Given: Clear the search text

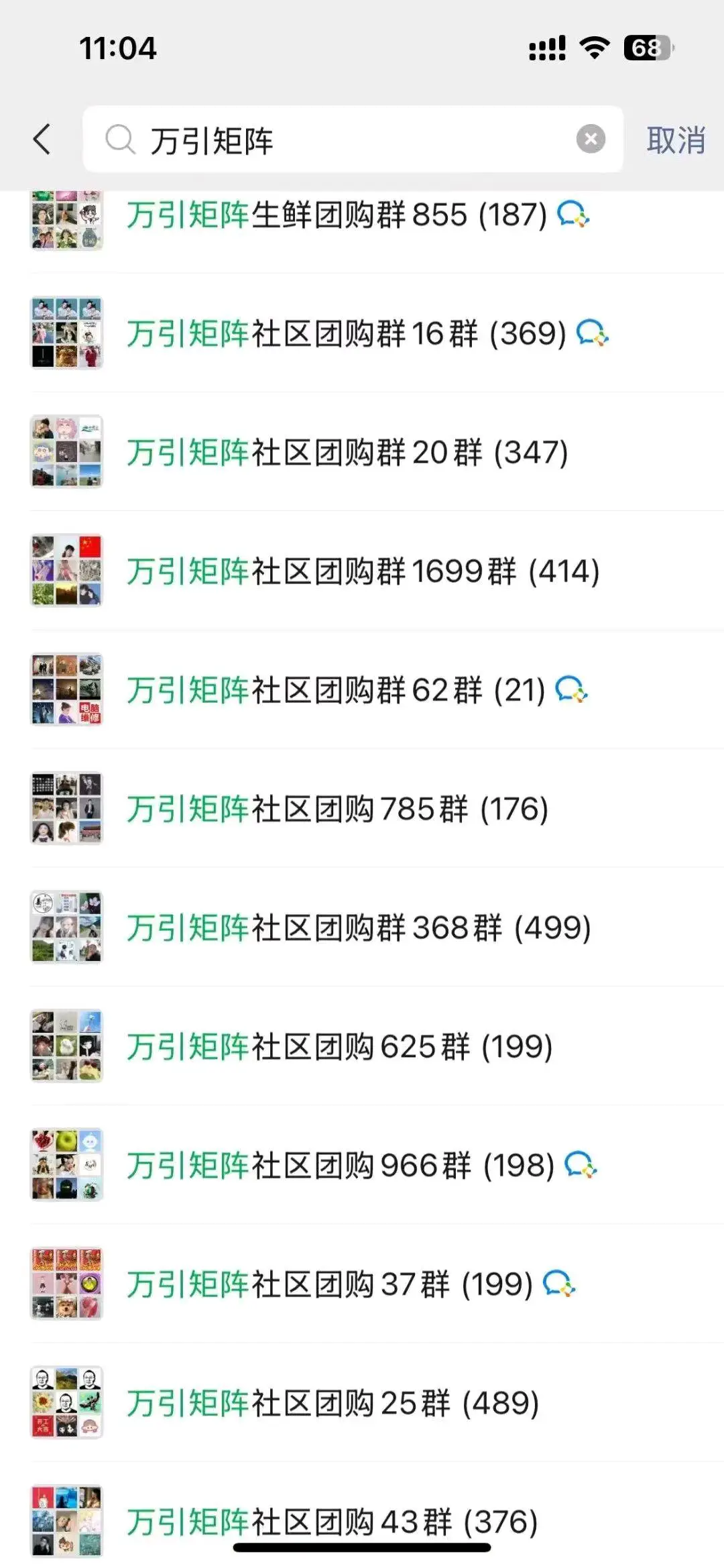Looking at the screenshot, I should coord(591,139).
